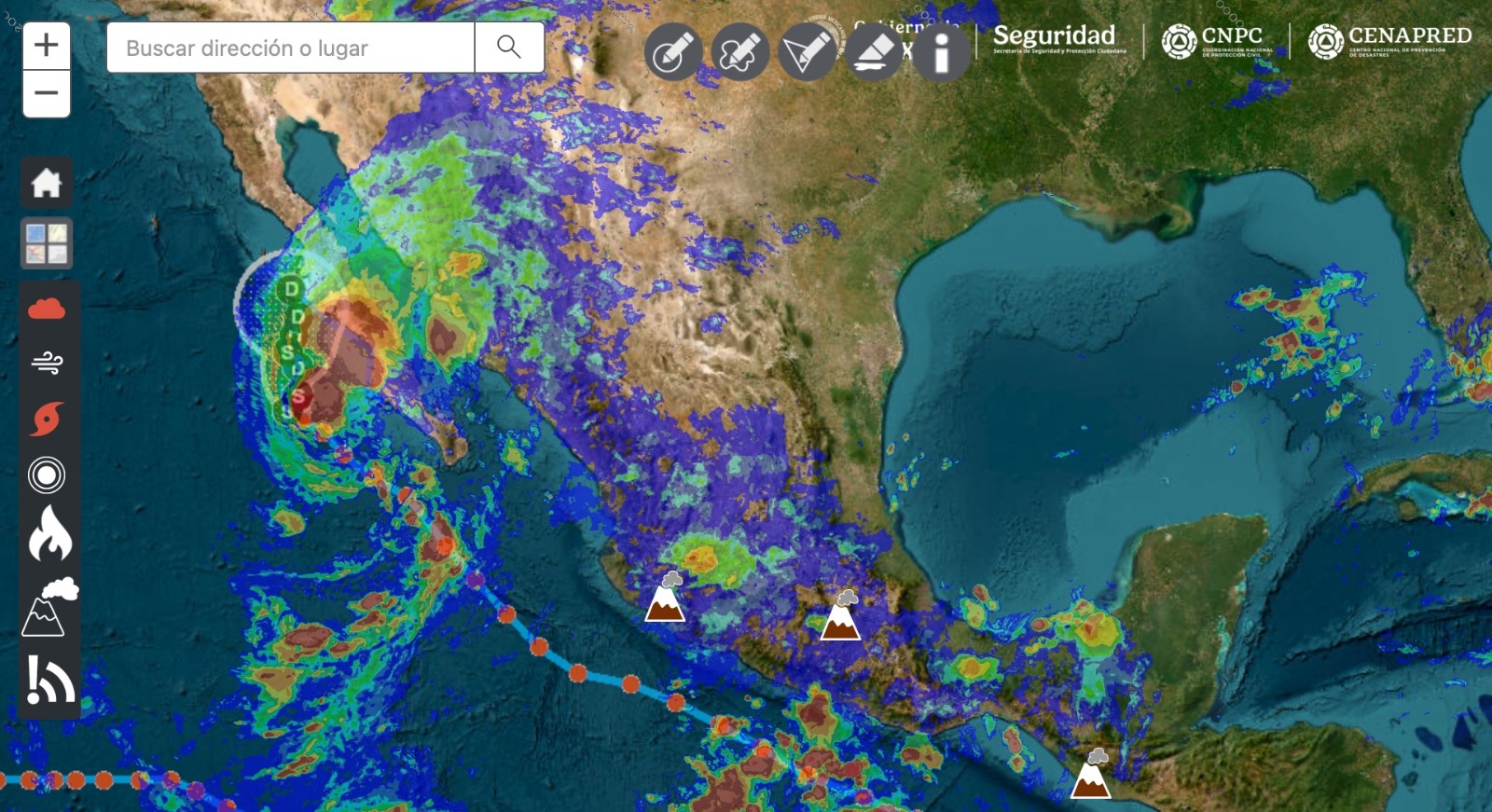This screenshot has height=812, width=1492.
Task: Toggle the red cloud rain layer
Action: click(47, 310)
